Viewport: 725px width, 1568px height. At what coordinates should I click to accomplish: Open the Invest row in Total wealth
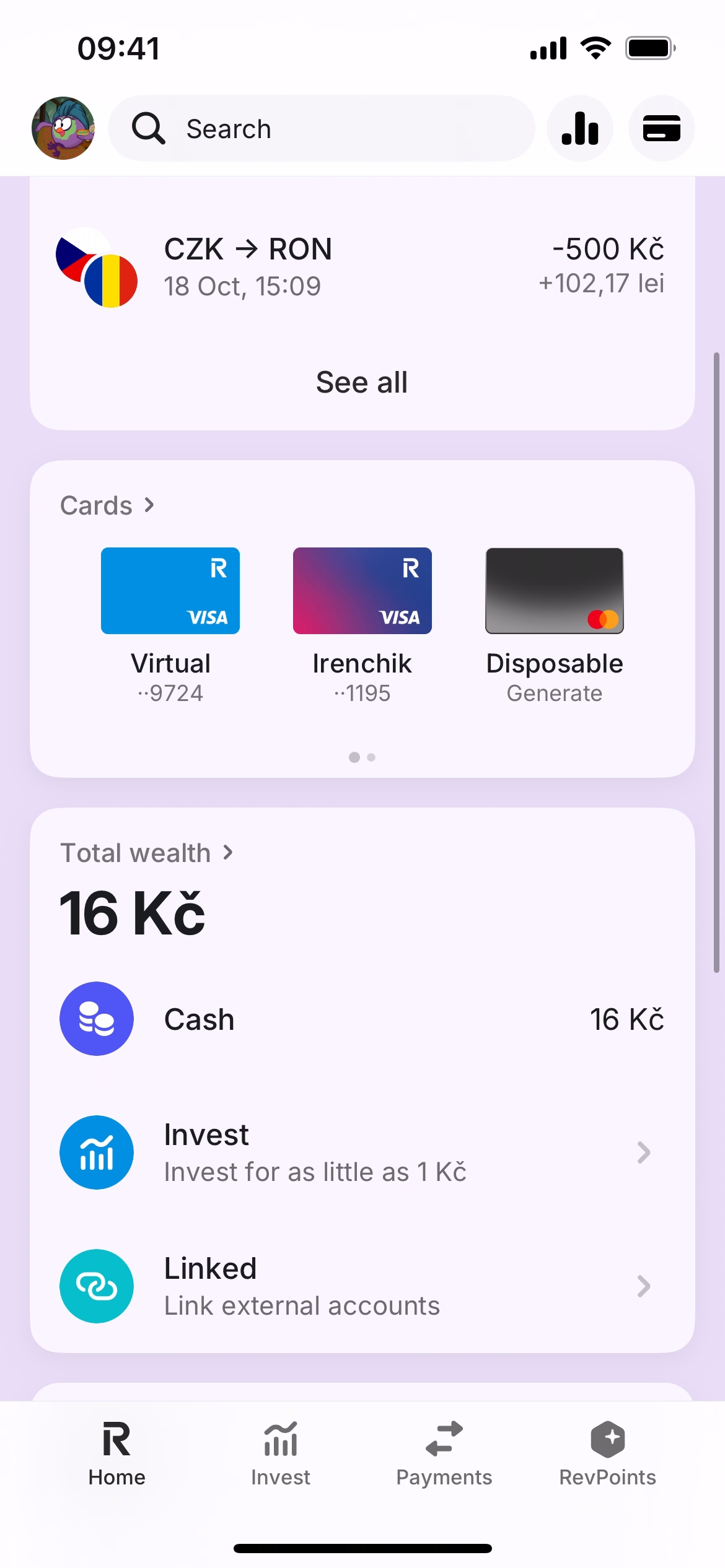[x=362, y=1152]
